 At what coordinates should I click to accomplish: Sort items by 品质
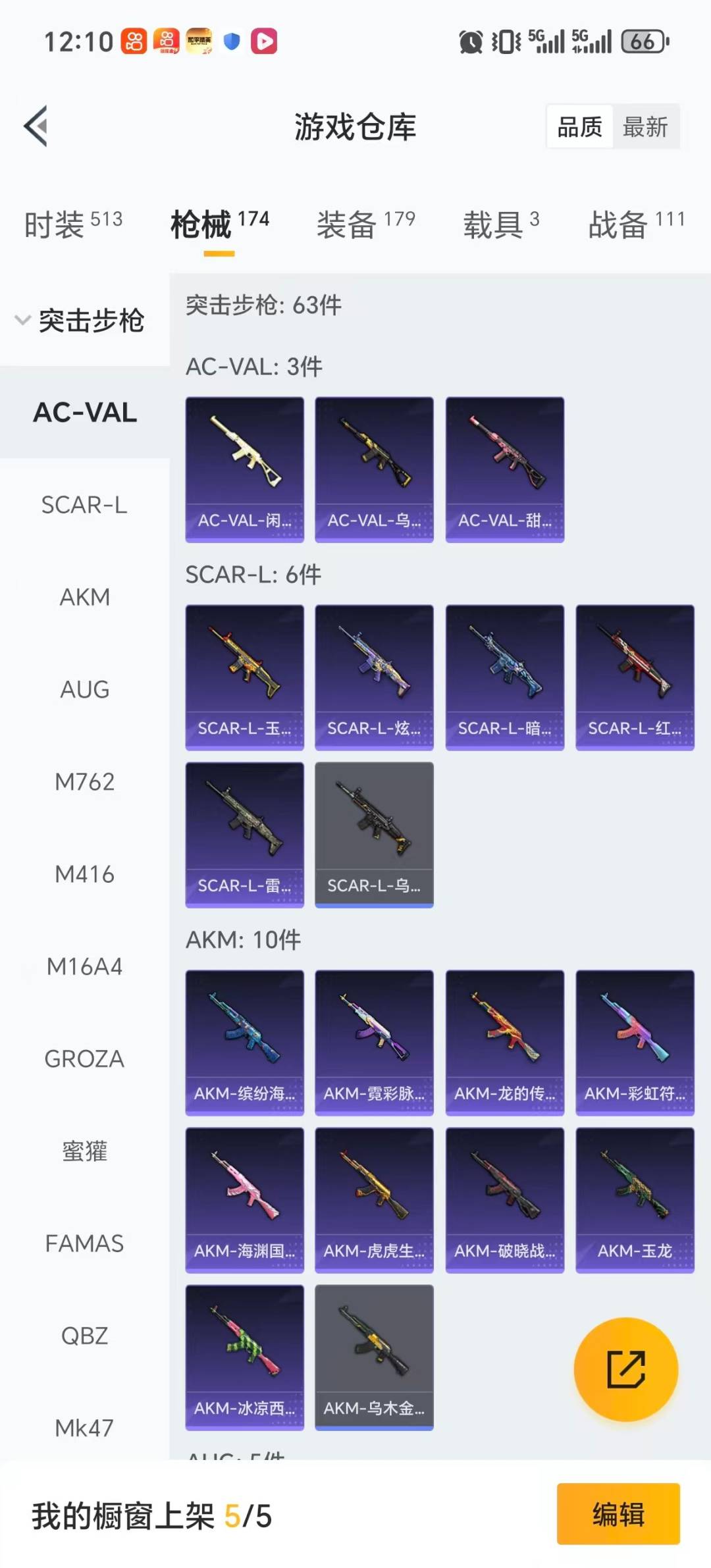(x=579, y=126)
